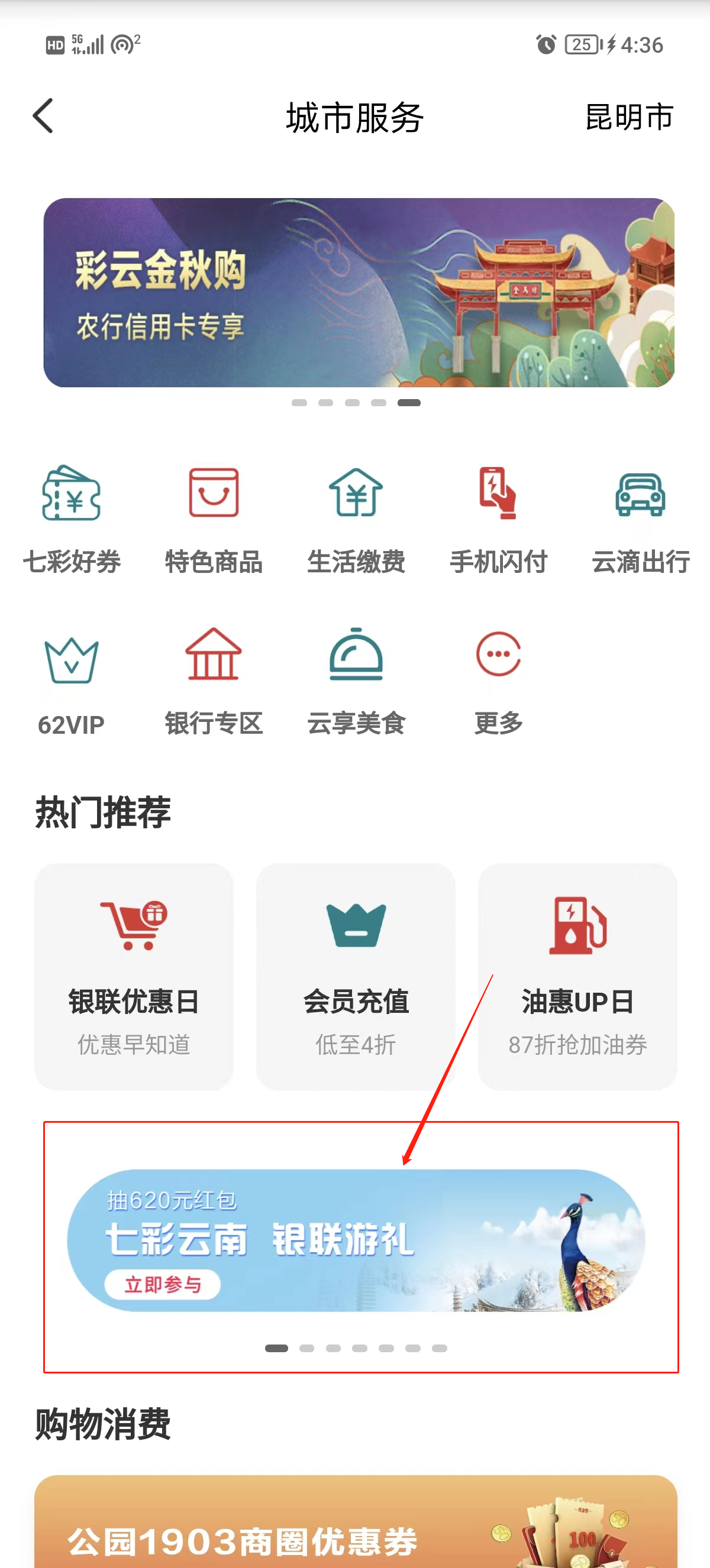Image resolution: width=710 pixels, height=1568 pixels.
Task: Open the 油惠UP日 card
Action: 577,976
